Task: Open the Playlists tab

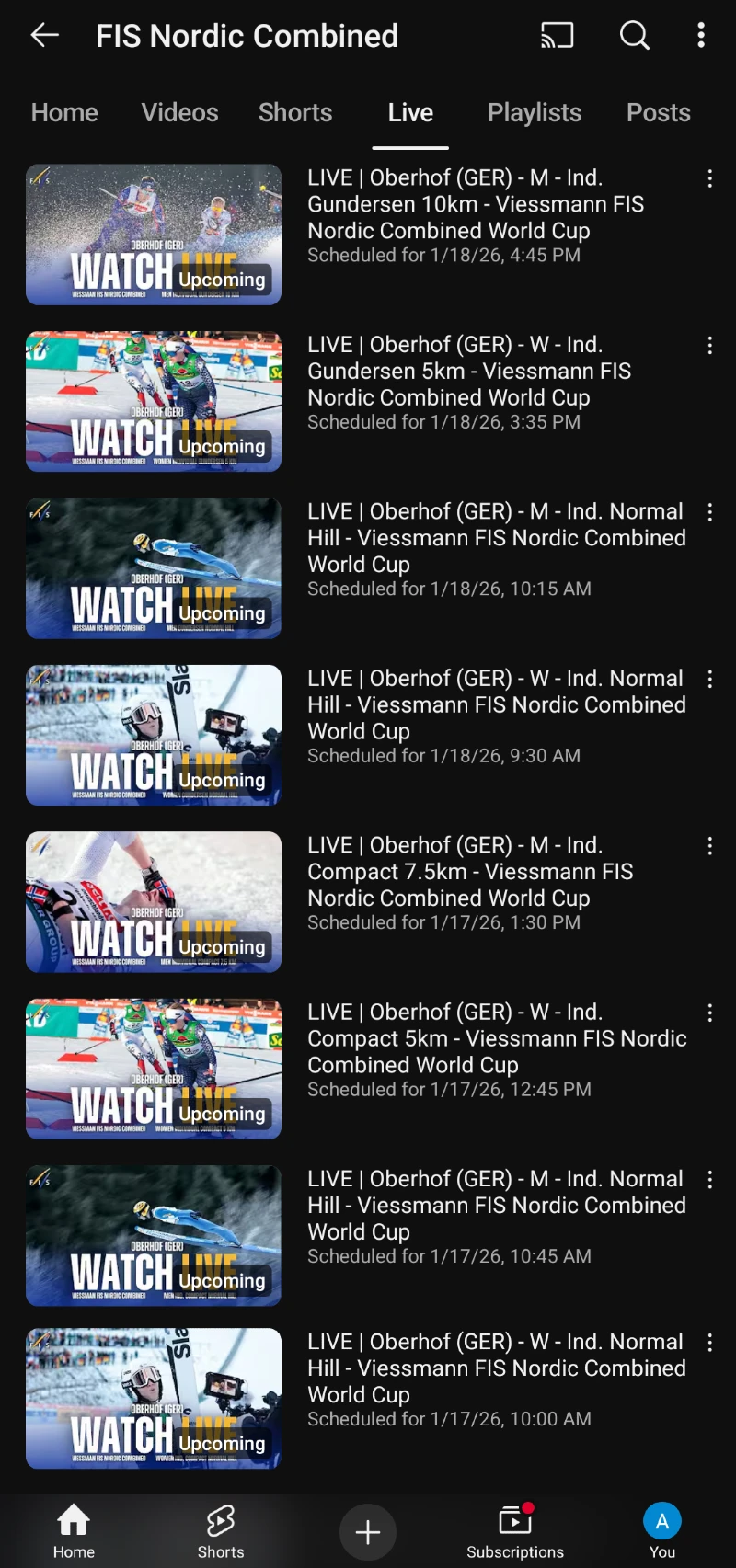Action: 534,113
